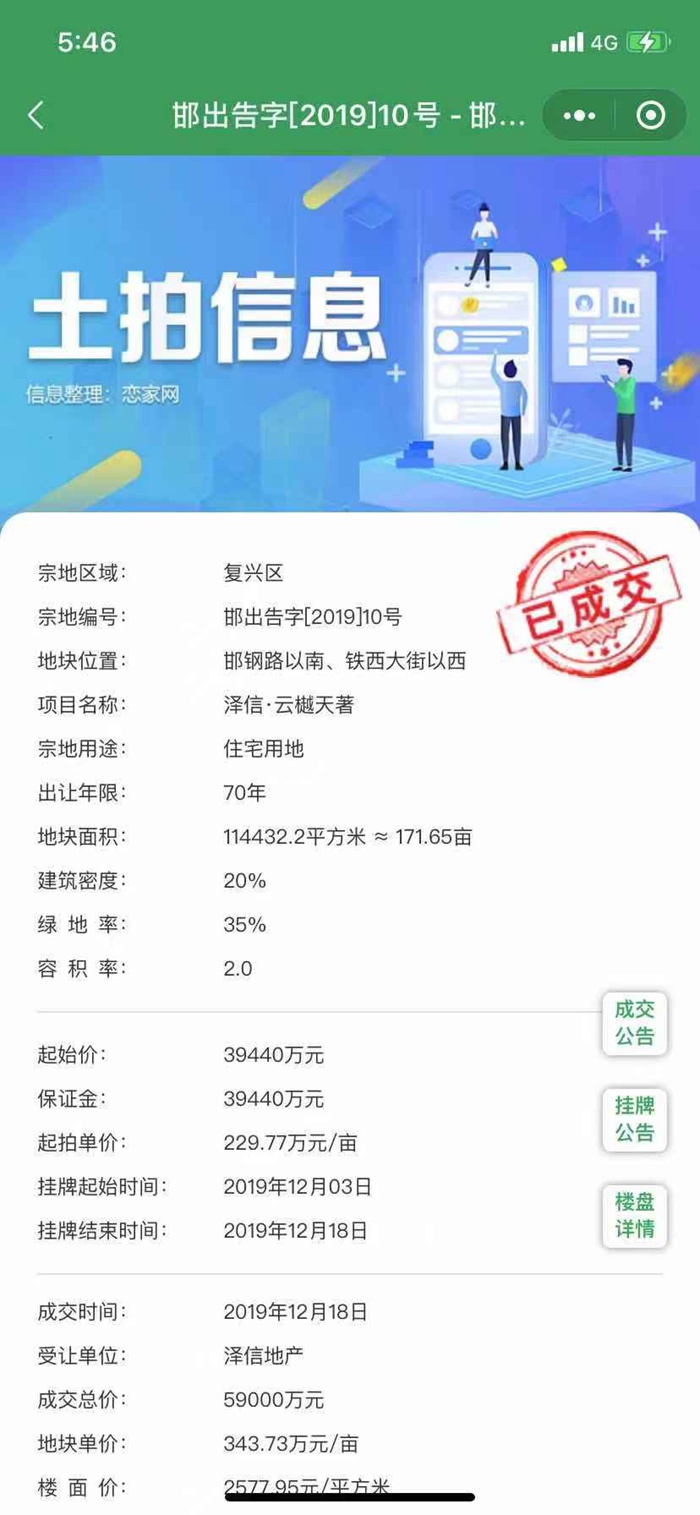Viewport: 700px width, 1515px height.
Task: Open the mini program's three-dot menu
Action: (579, 116)
